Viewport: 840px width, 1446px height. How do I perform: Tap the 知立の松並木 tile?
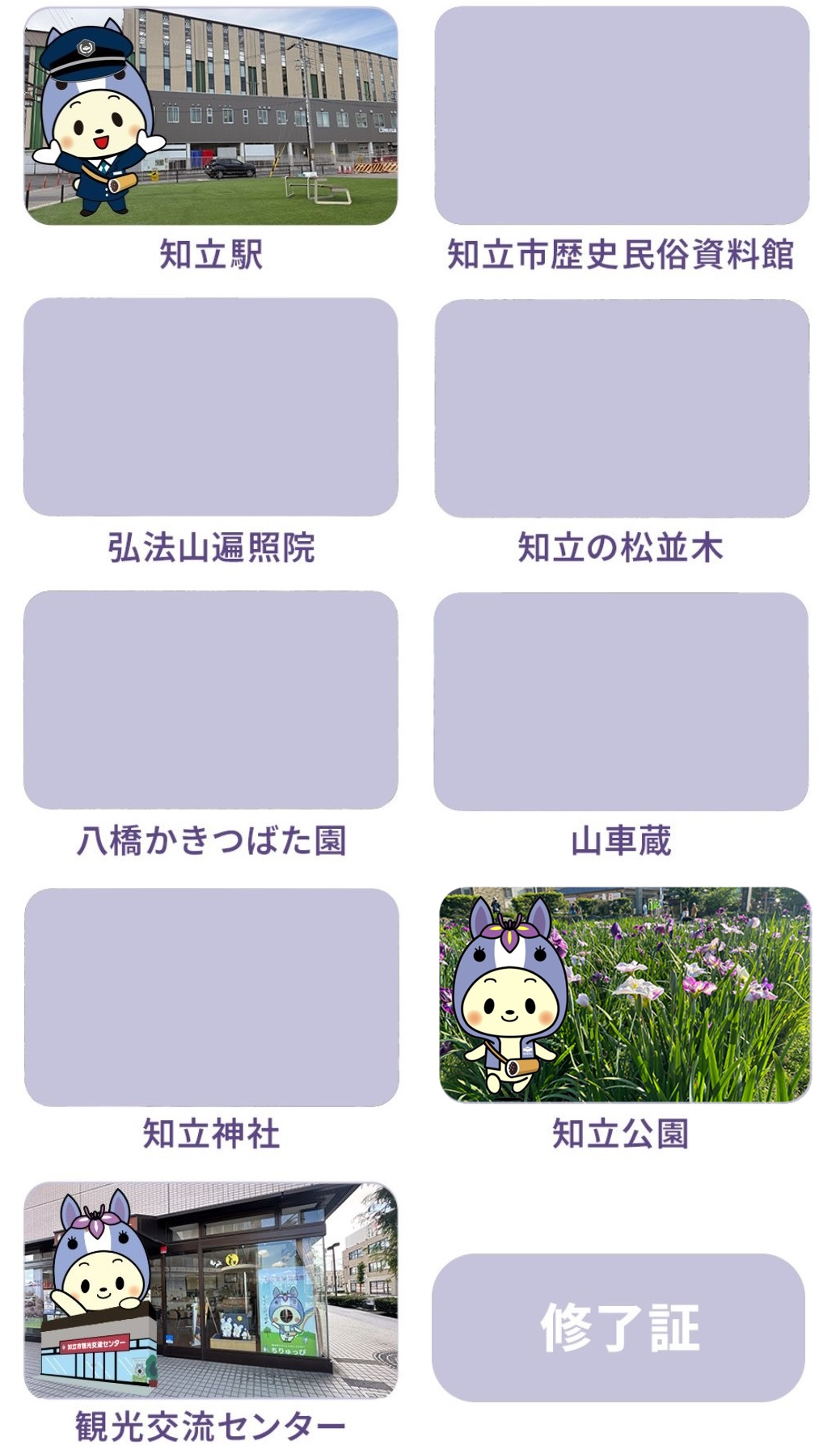(622, 408)
